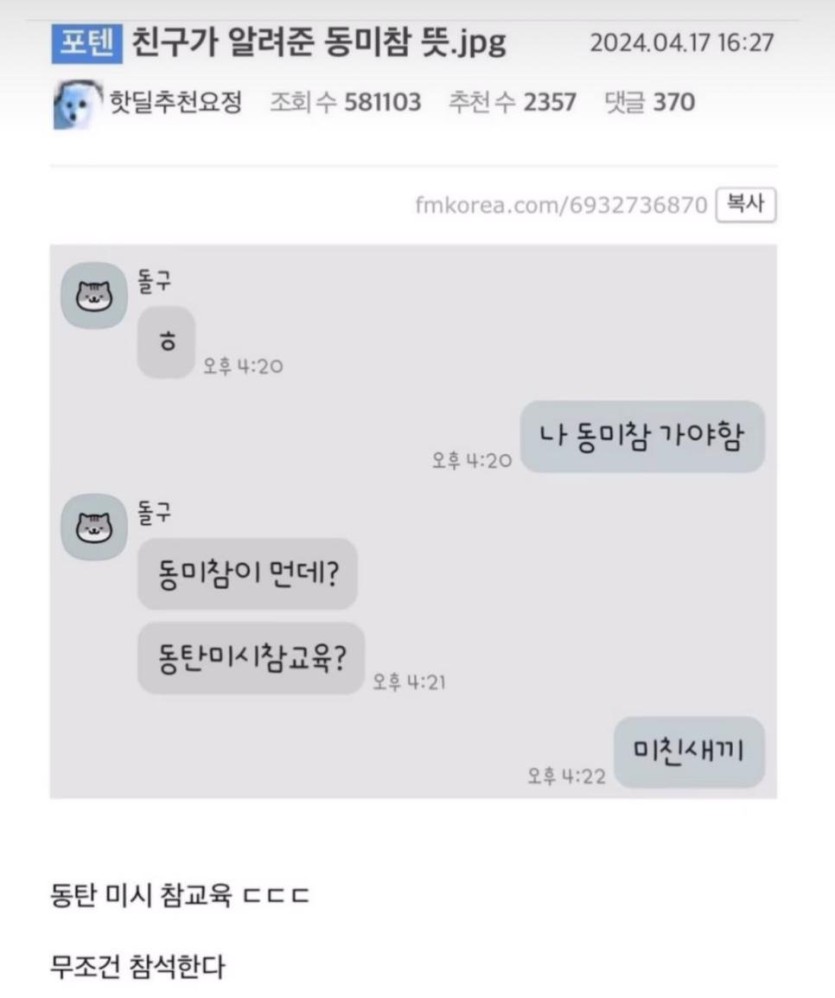The height and width of the screenshot is (998, 835).
Task: Copy the post link with 복사 button
Action: 745,205
